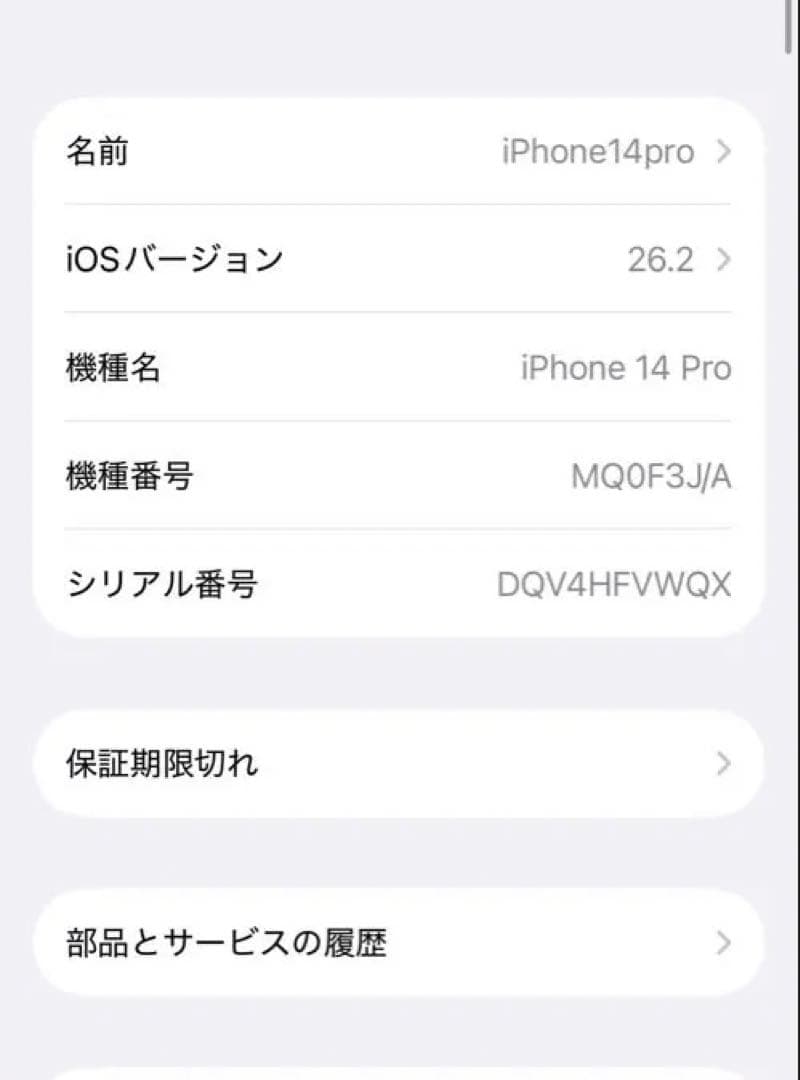Open the 保証期限切れ warranty details
800x1080 pixels.
pyautogui.click(x=400, y=763)
